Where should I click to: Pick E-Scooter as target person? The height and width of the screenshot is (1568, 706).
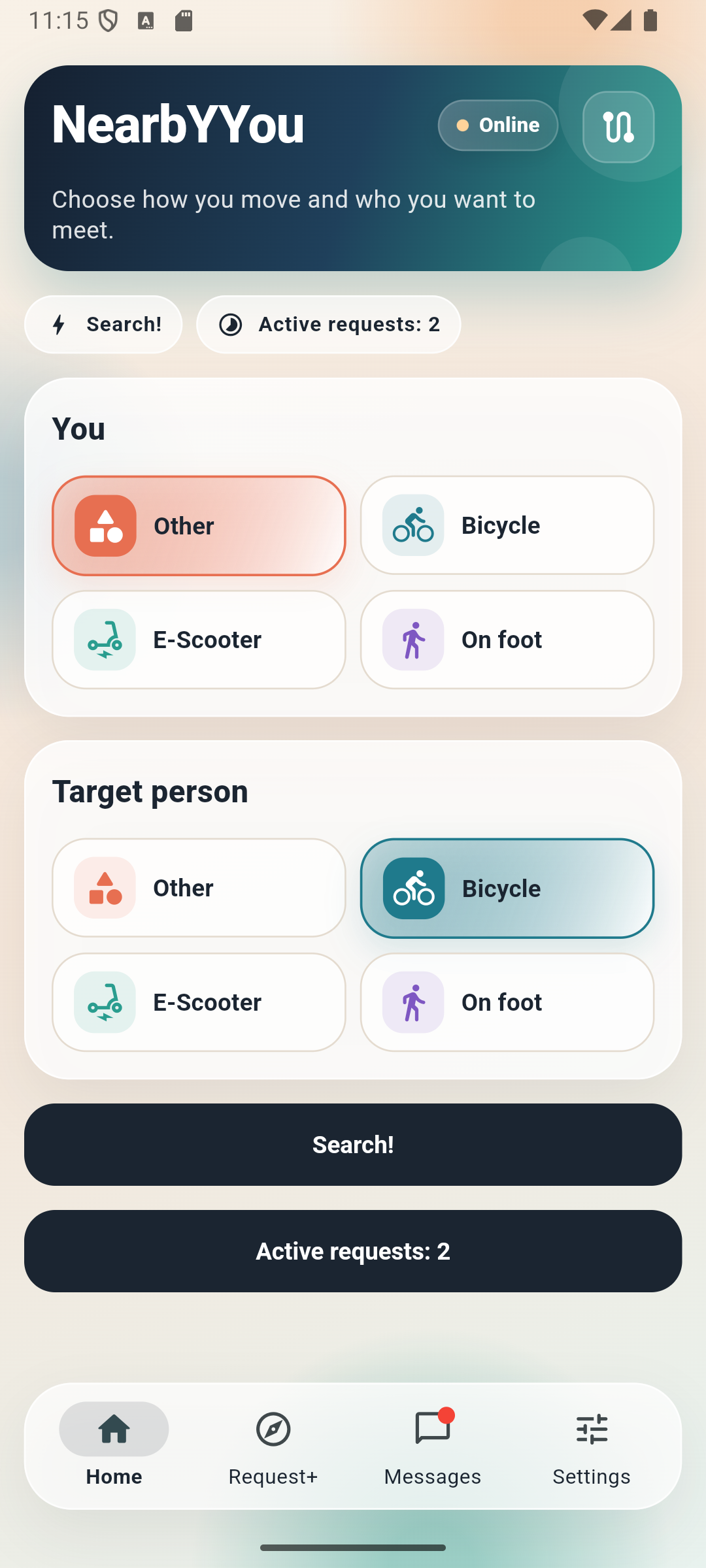coord(199,1002)
